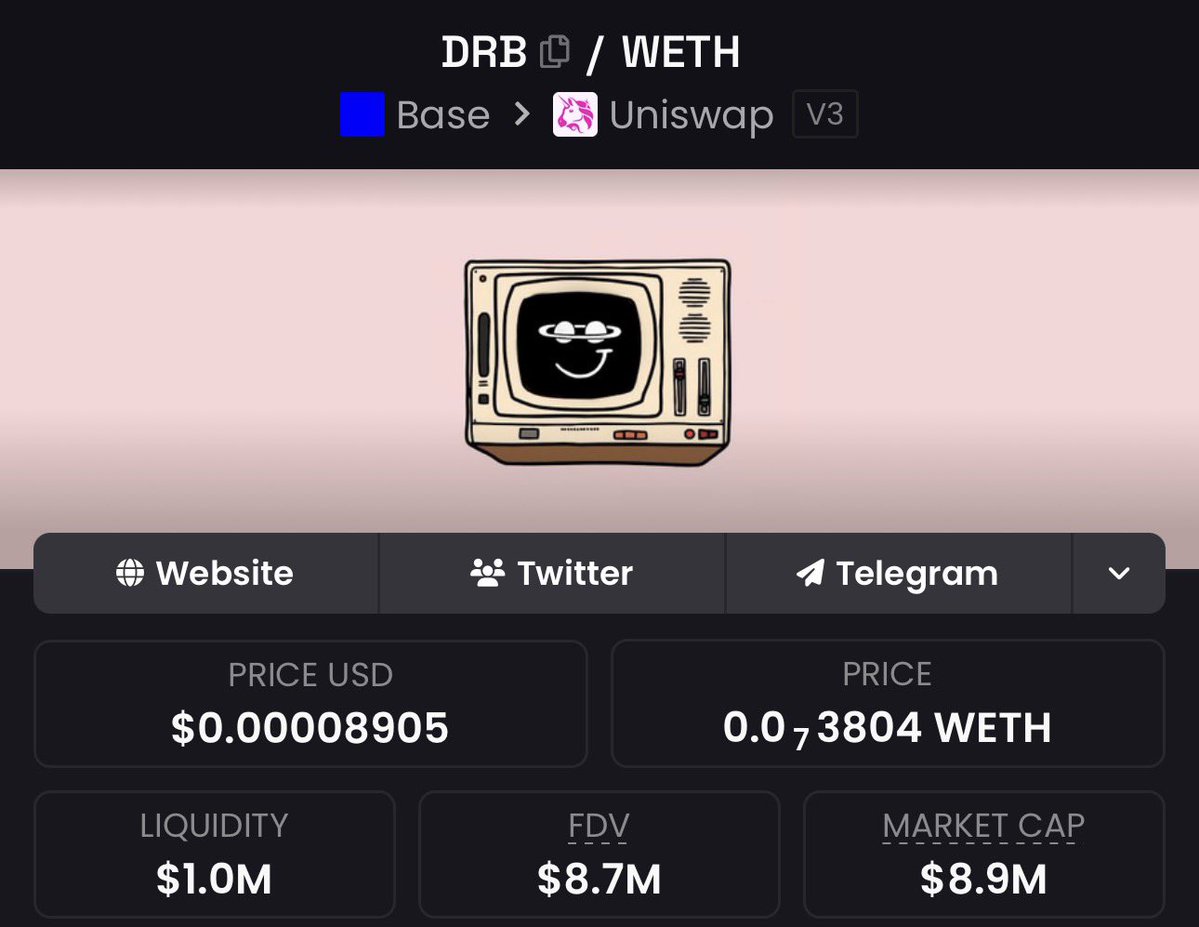Open the Telegram link
This screenshot has width=1199, height=927.
point(898,573)
